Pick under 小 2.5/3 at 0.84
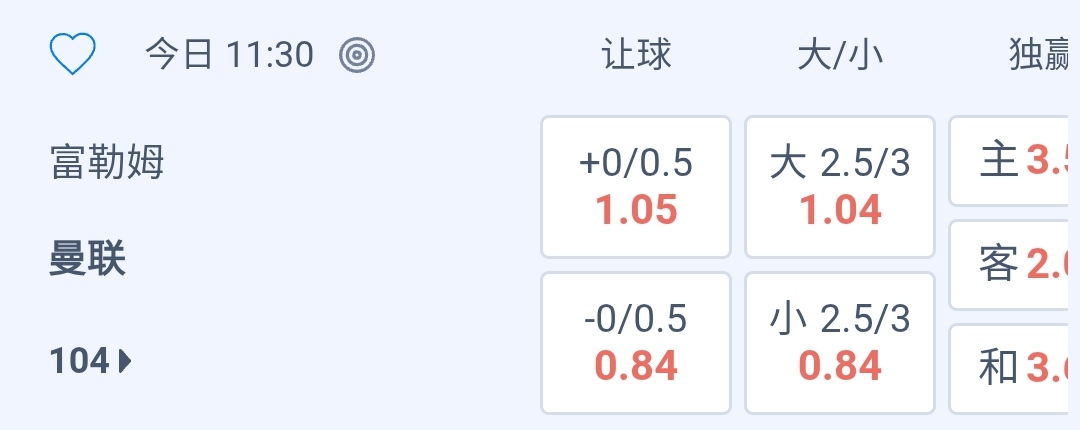The width and height of the screenshot is (1080, 430). 840,343
